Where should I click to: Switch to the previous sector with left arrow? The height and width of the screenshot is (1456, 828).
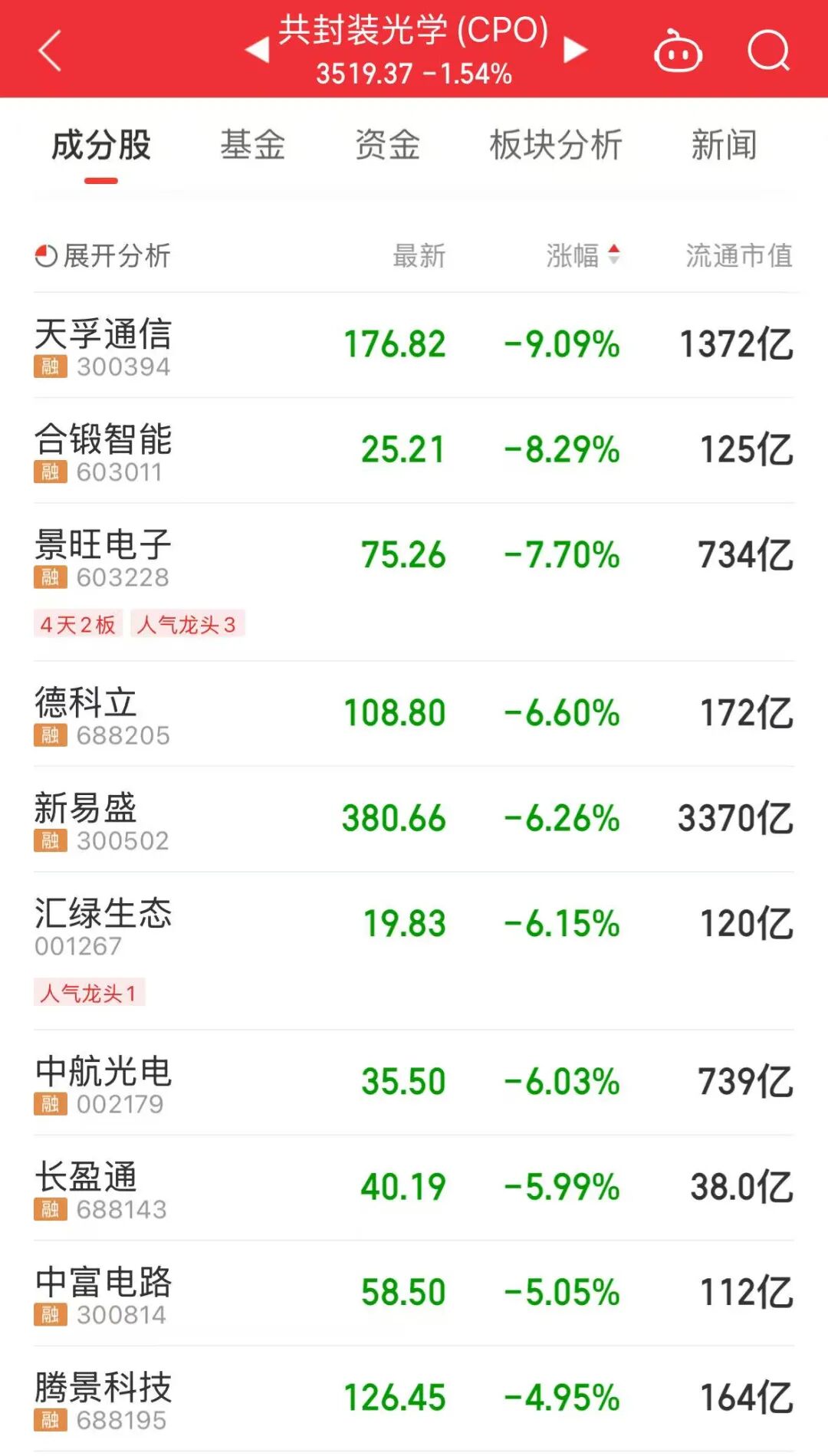257,51
